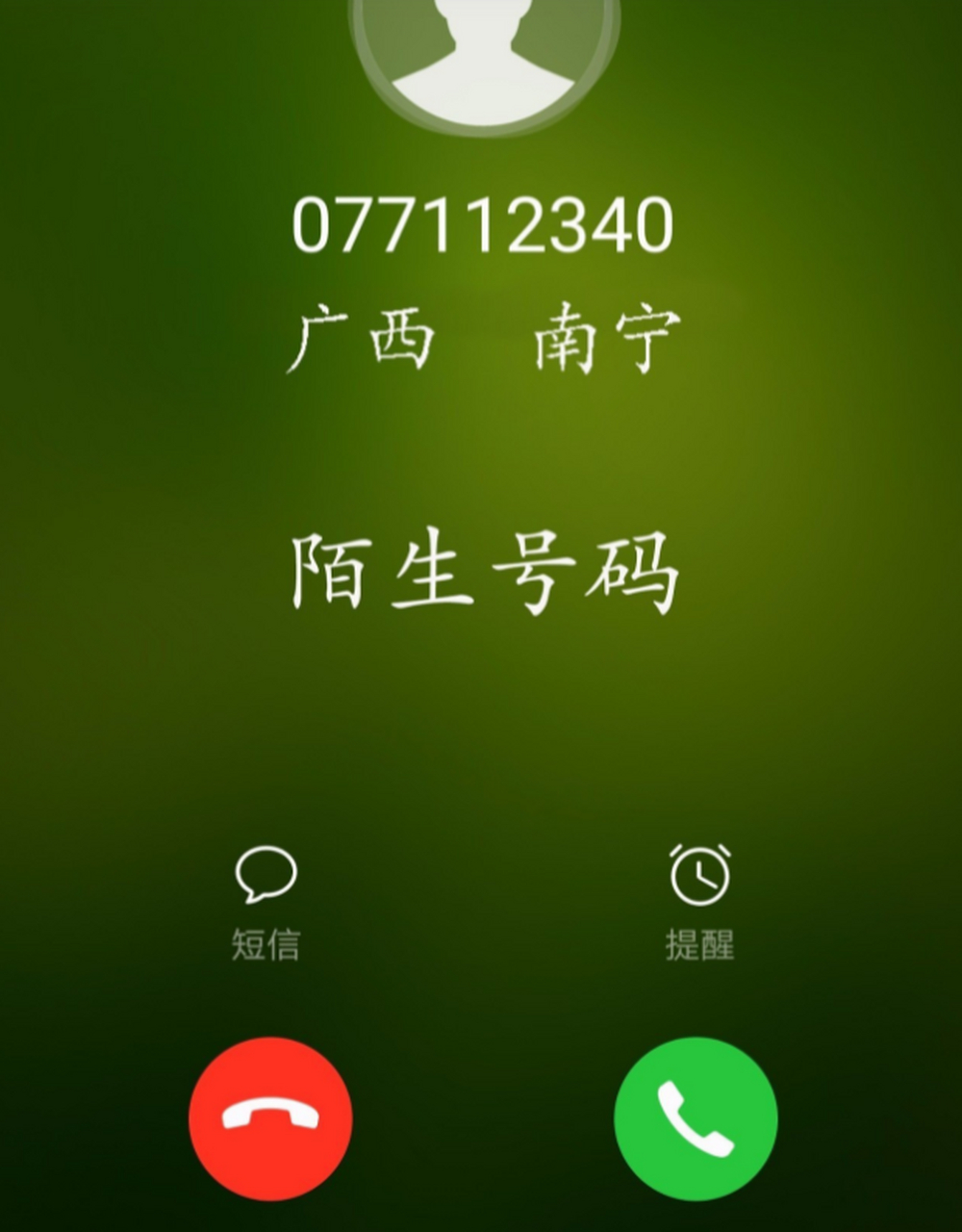Tap the 提醒 text label
The height and width of the screenshot is (1232, 962).
tap(699, 944)
